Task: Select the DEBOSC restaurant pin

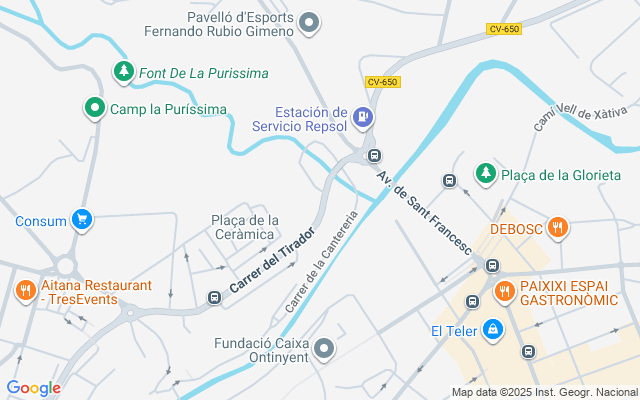Action: 559,228
